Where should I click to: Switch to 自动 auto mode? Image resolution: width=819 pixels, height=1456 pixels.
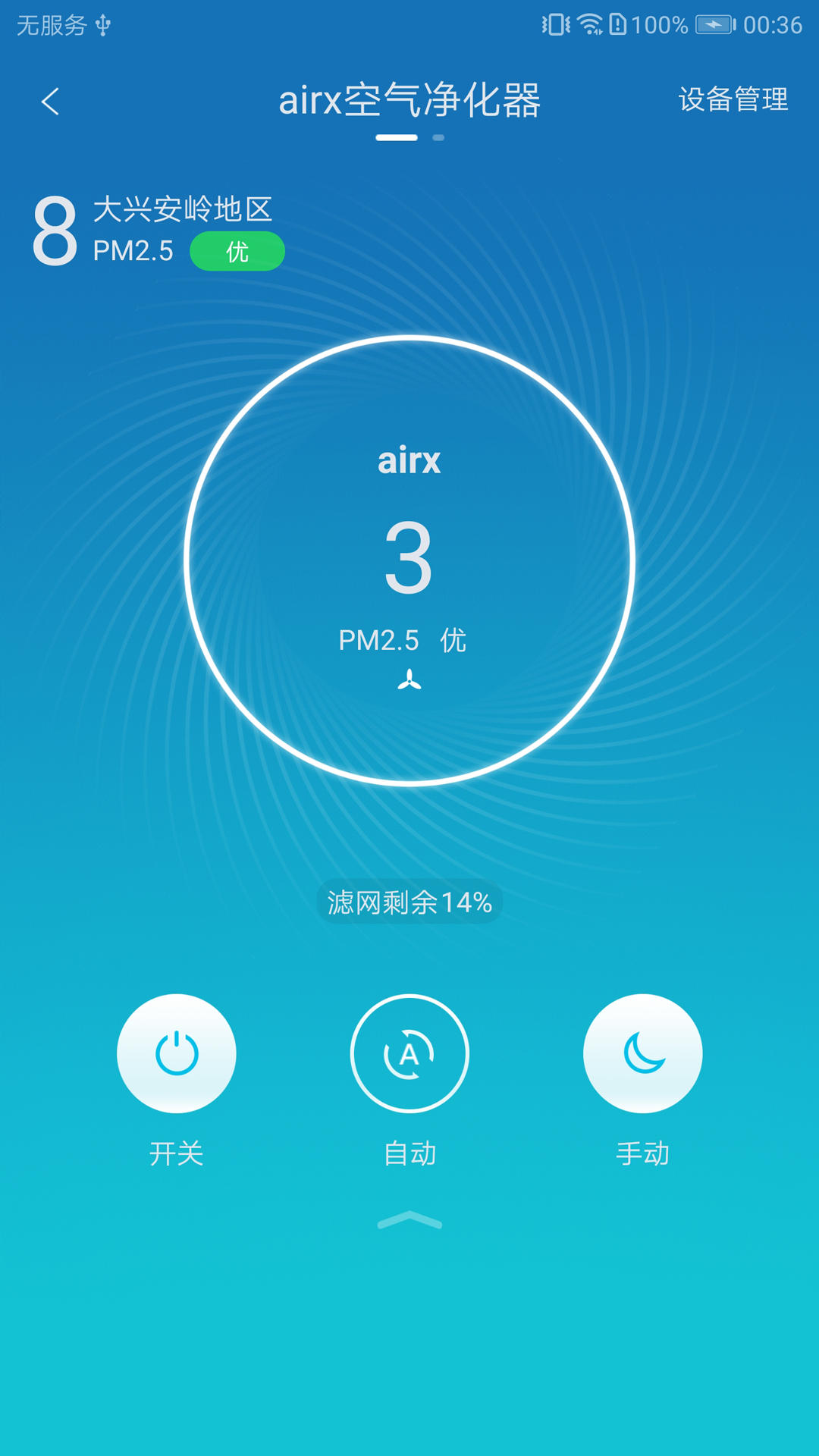409,1053
